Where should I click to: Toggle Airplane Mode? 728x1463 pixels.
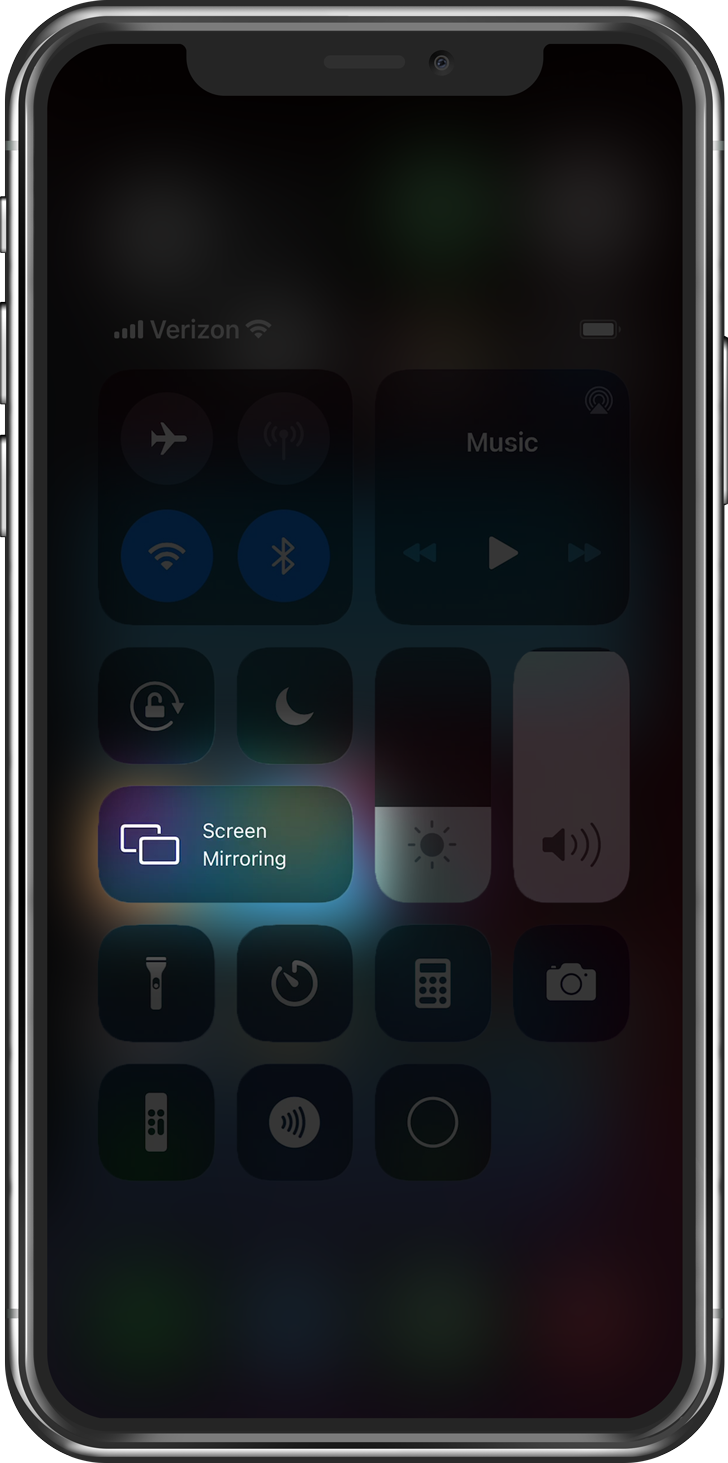click(x=167, y=438)
